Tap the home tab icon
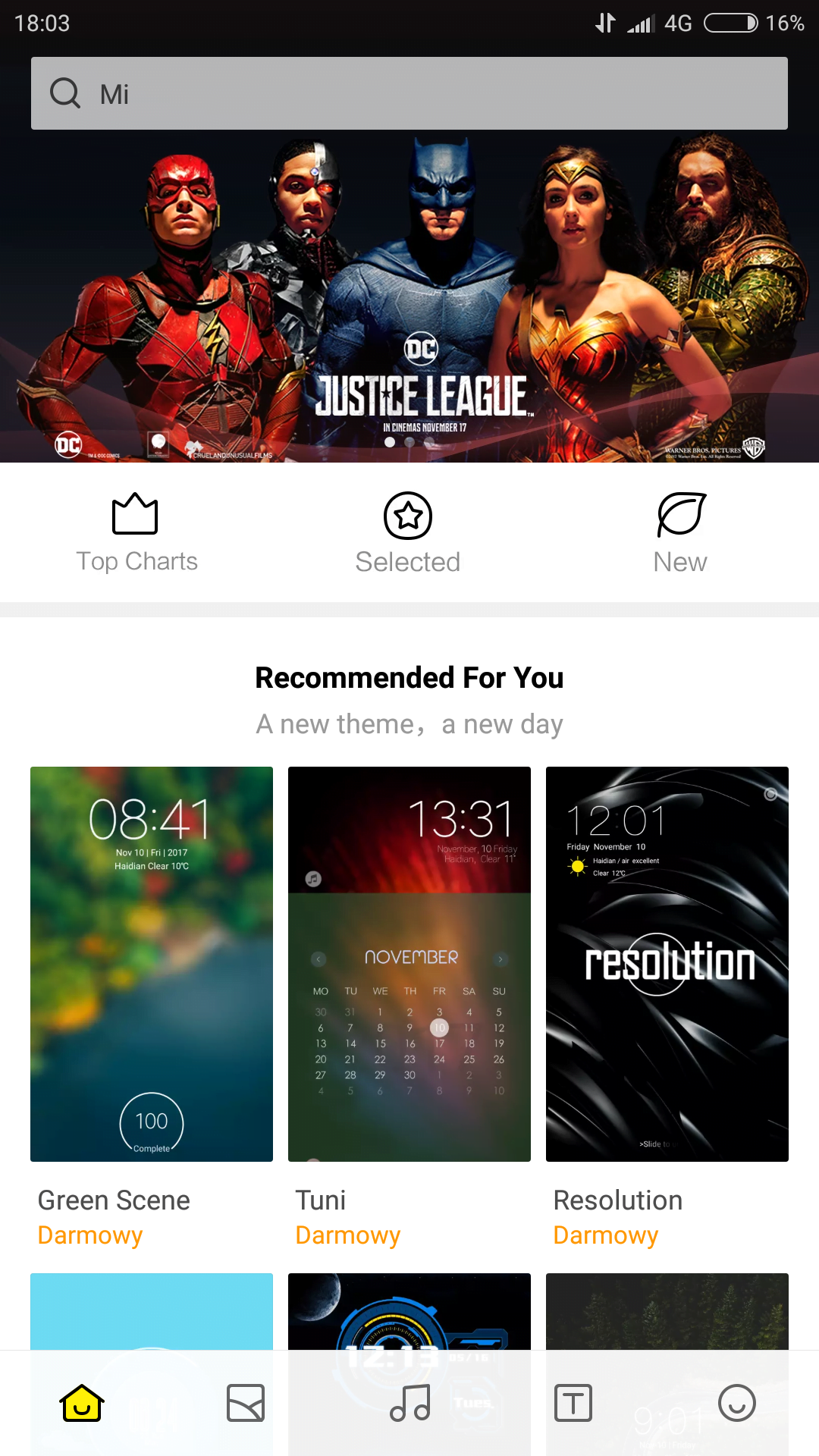The height and width of the screenshot is (1456, 819). [x=82, y=1403]
